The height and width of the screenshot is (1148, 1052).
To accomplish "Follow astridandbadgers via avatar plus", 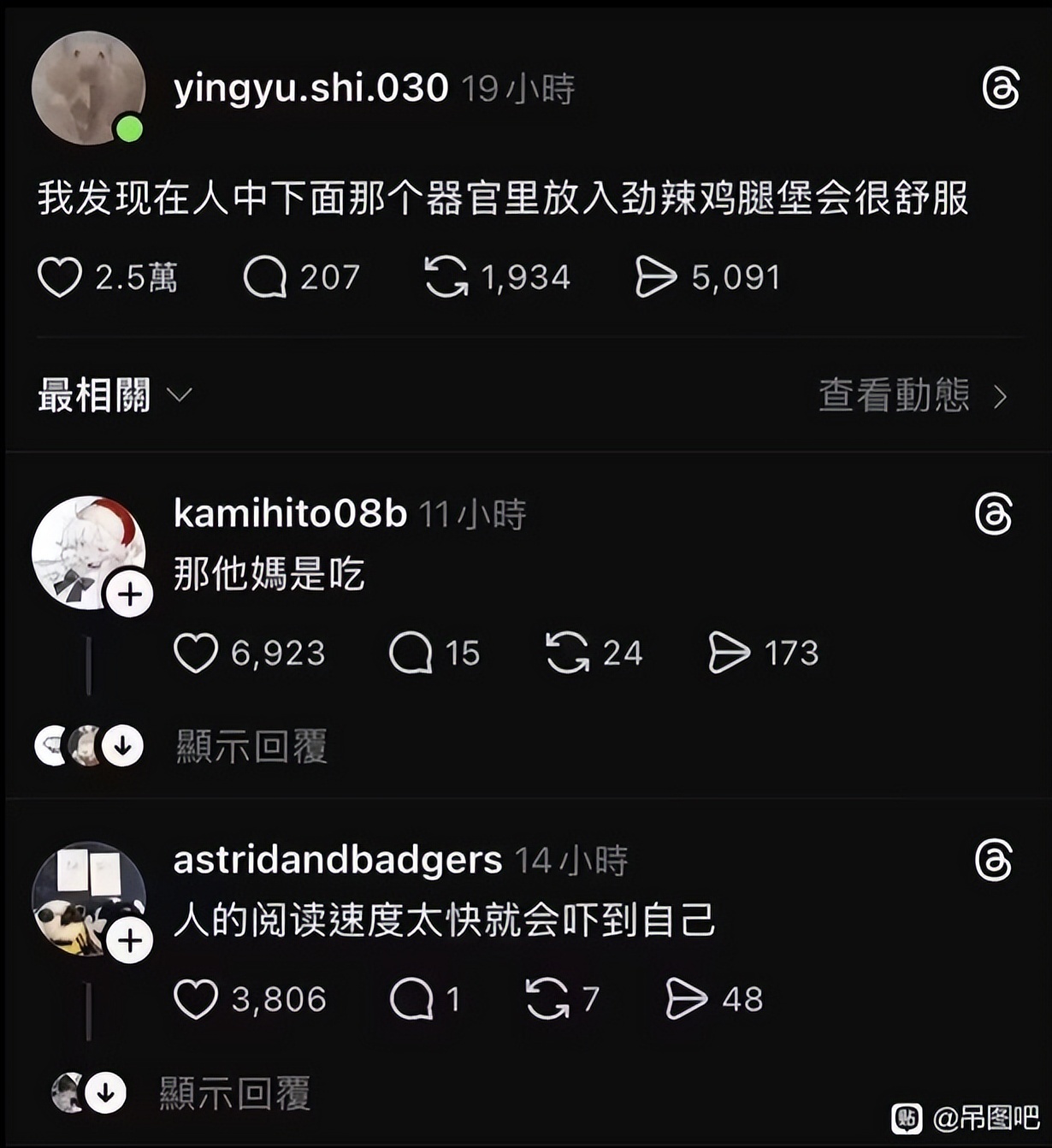I will click(x=129, y=941).
